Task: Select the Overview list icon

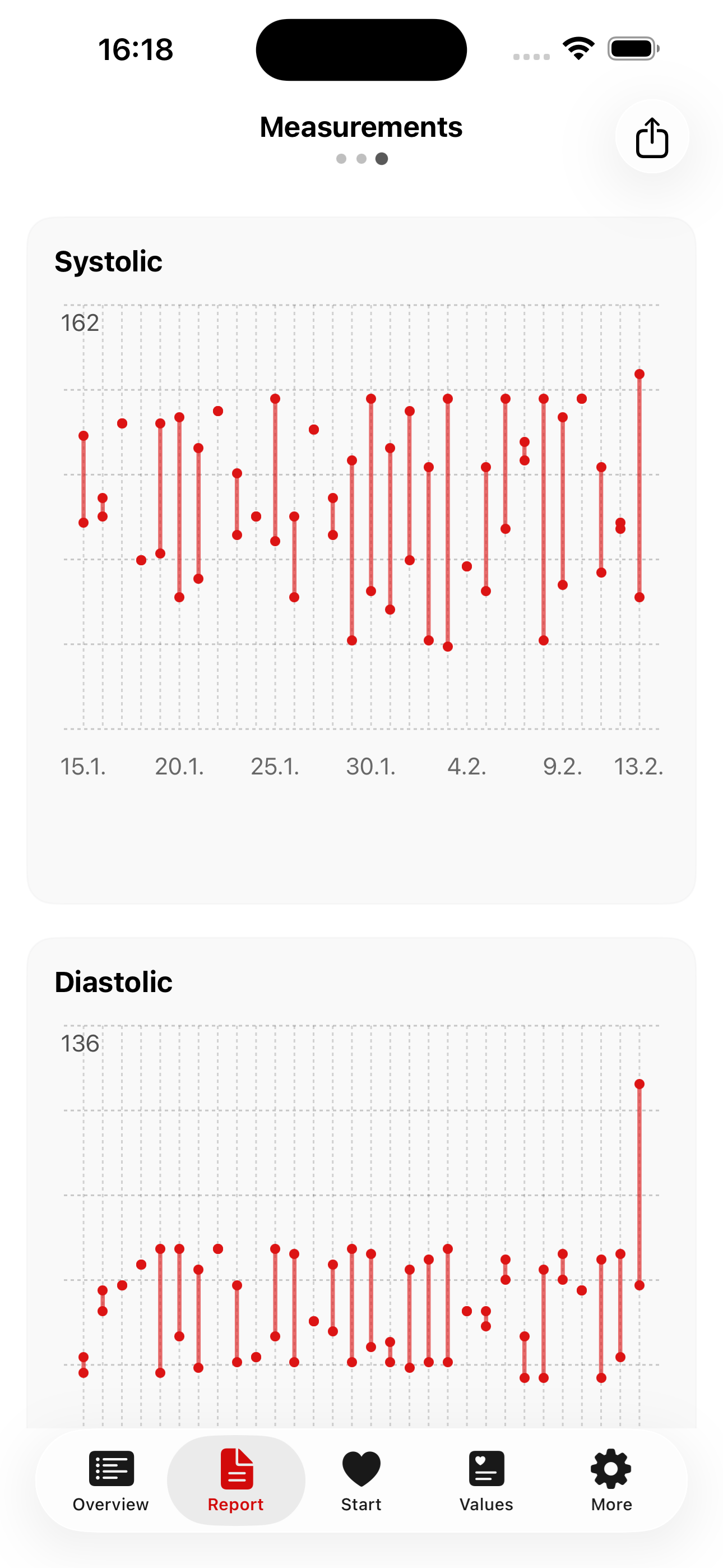Action: (x=111, y=1469)
